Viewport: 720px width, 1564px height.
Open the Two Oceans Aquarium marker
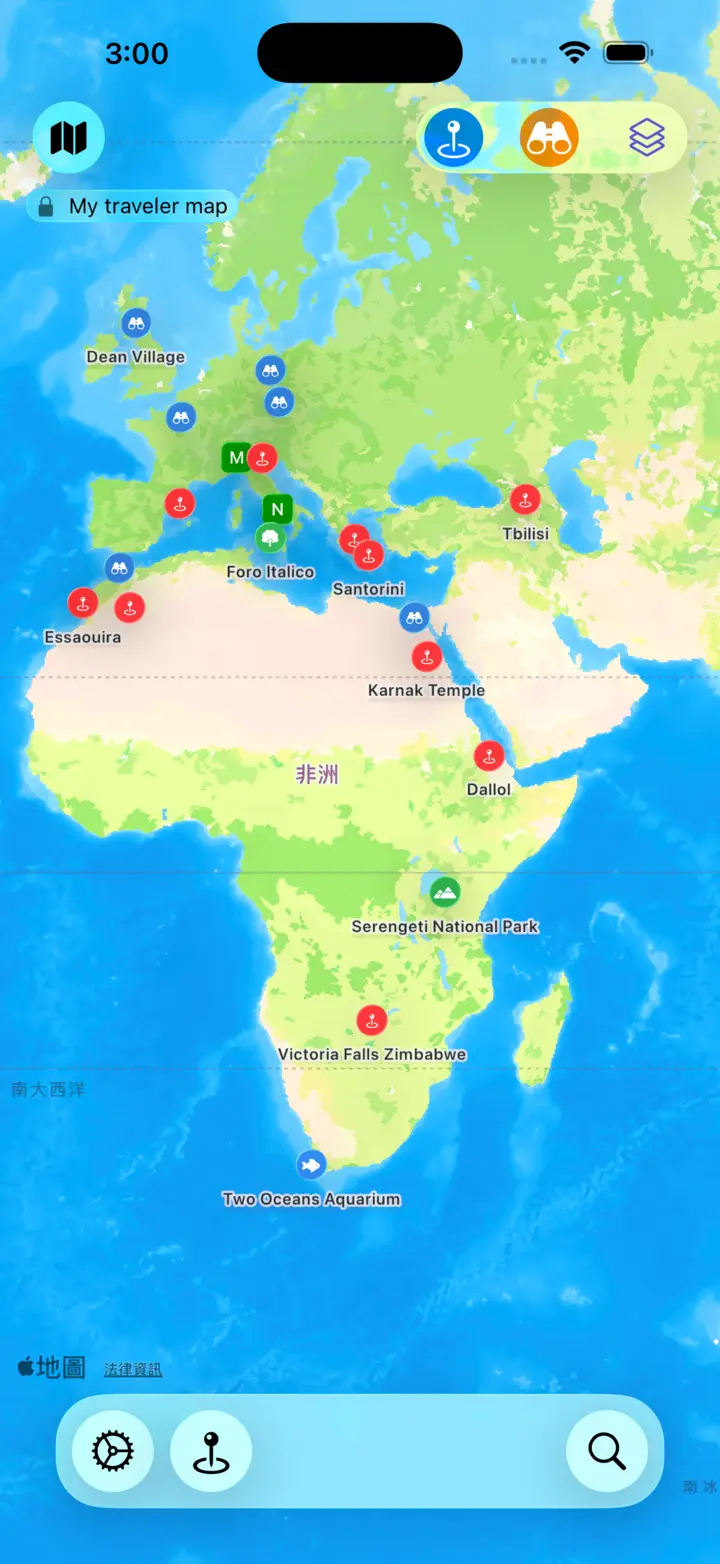click(311, 1165)
